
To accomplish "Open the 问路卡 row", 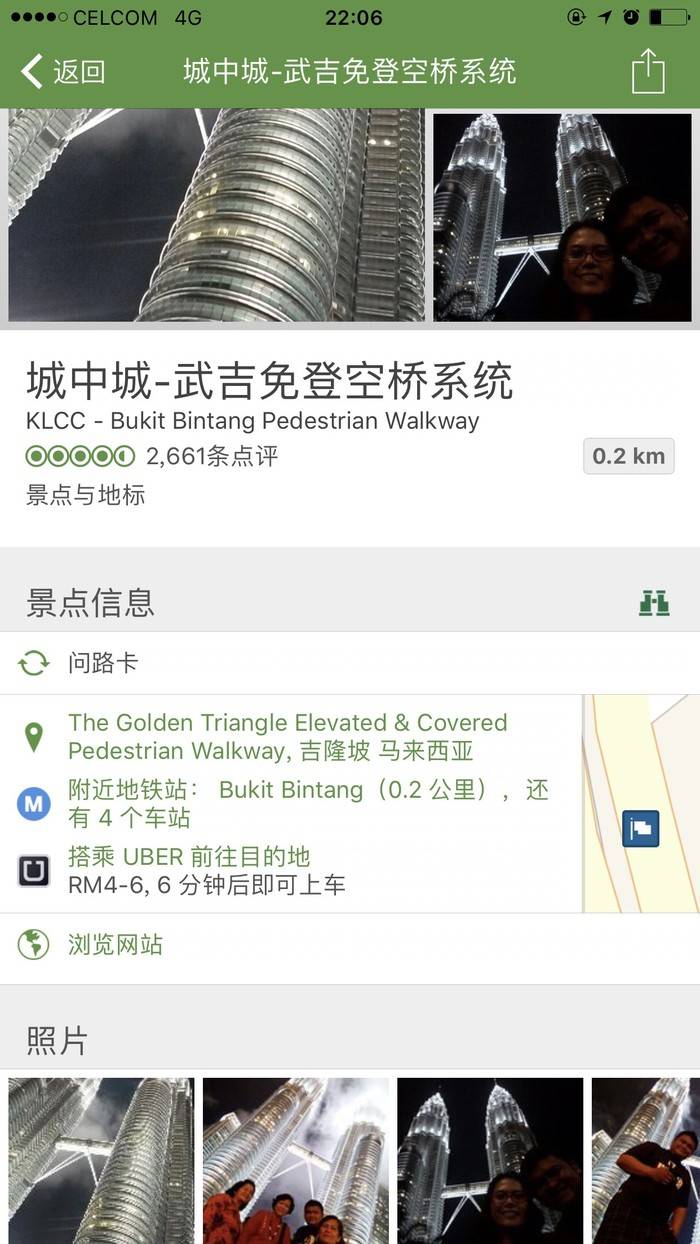I will click(102, 663).
